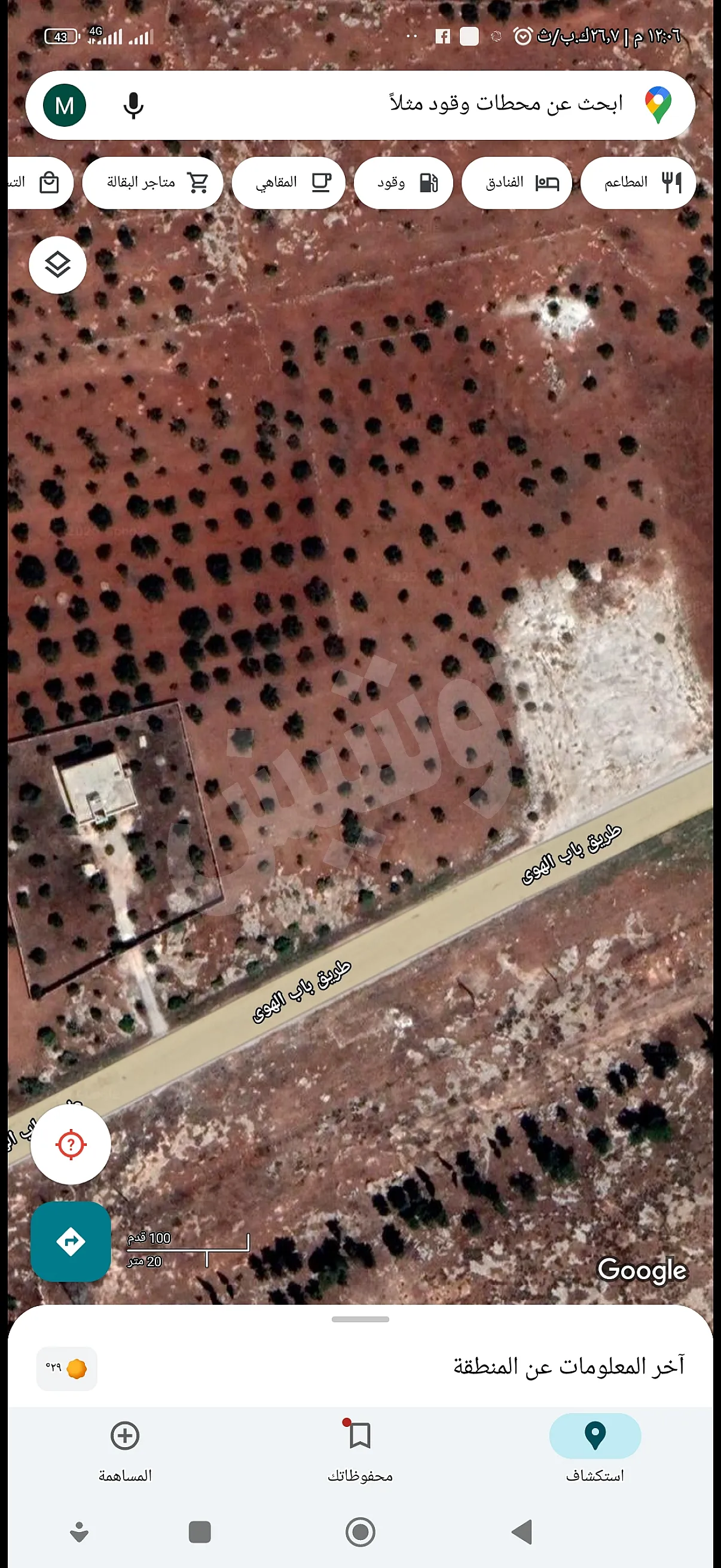Tap the fuel pump icon on وقود chip
This screenshot has height=1568, width=721.
click(427, 182)
